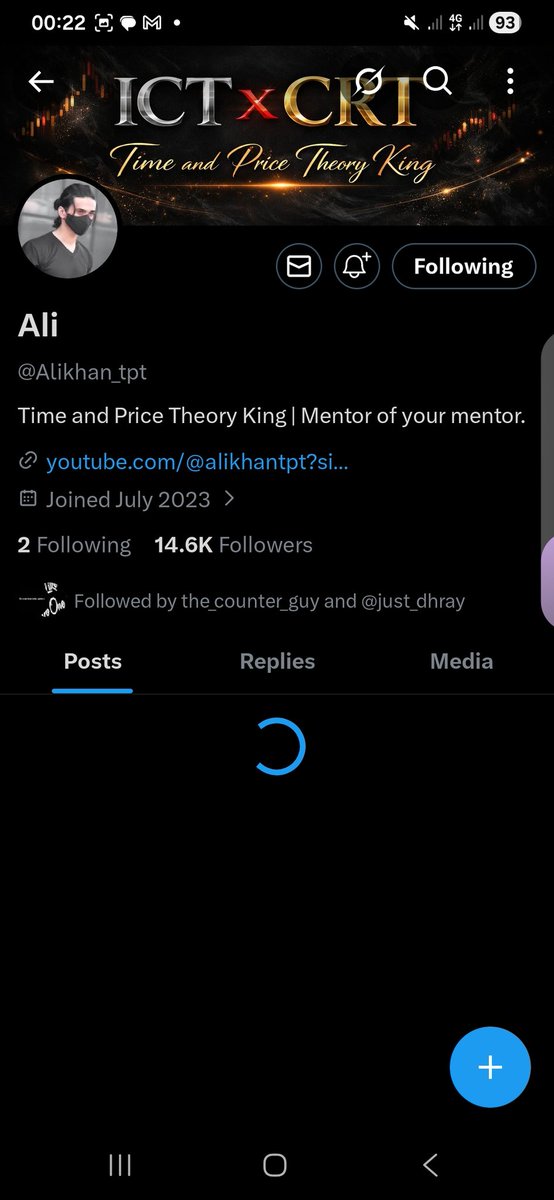Go to the system home screen
Screen dimensions: 554x1200
pos(275,1164)
